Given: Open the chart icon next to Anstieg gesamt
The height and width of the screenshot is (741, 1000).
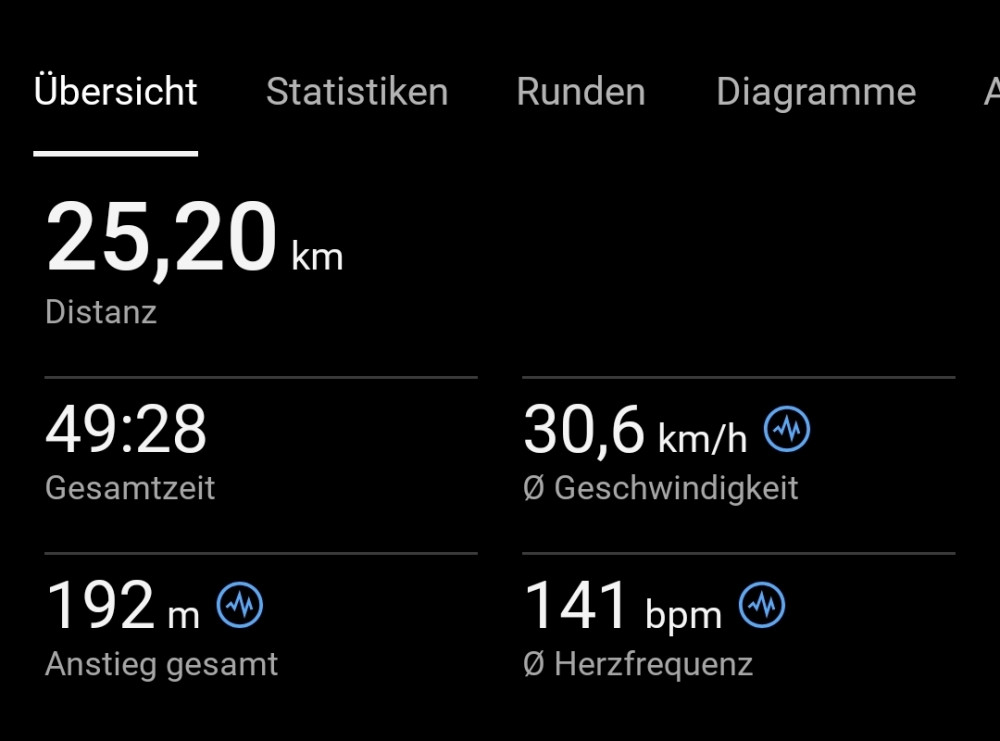Looking at the screenshot, I should click(240, 605).
